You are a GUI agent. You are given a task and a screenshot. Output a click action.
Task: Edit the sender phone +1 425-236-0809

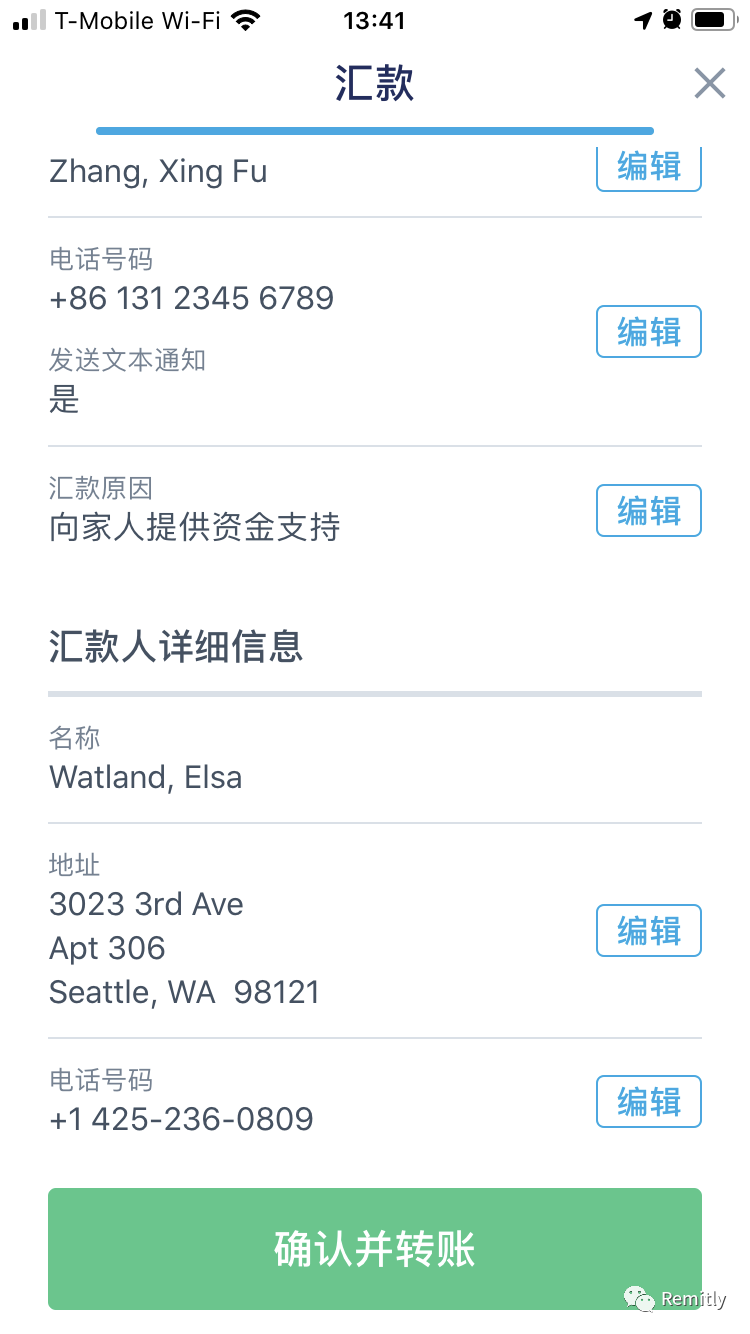(648, 1101)
